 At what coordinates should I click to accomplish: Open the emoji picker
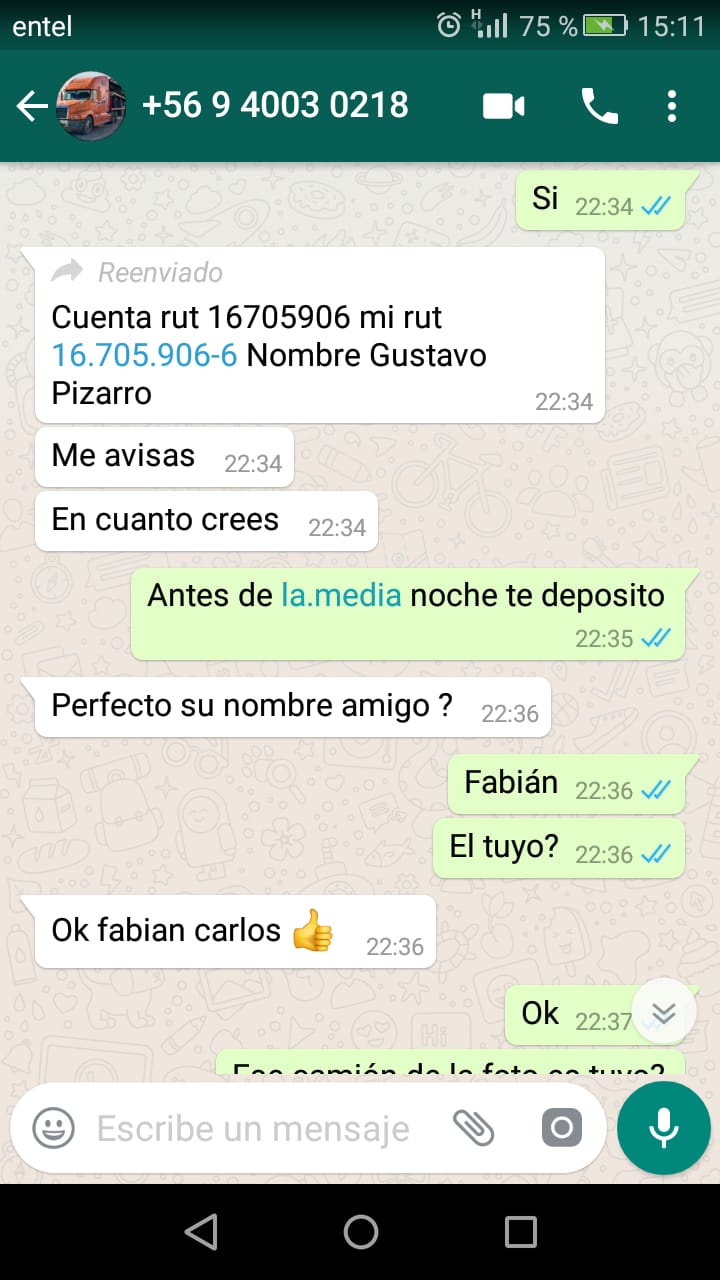coord(54,1129)
